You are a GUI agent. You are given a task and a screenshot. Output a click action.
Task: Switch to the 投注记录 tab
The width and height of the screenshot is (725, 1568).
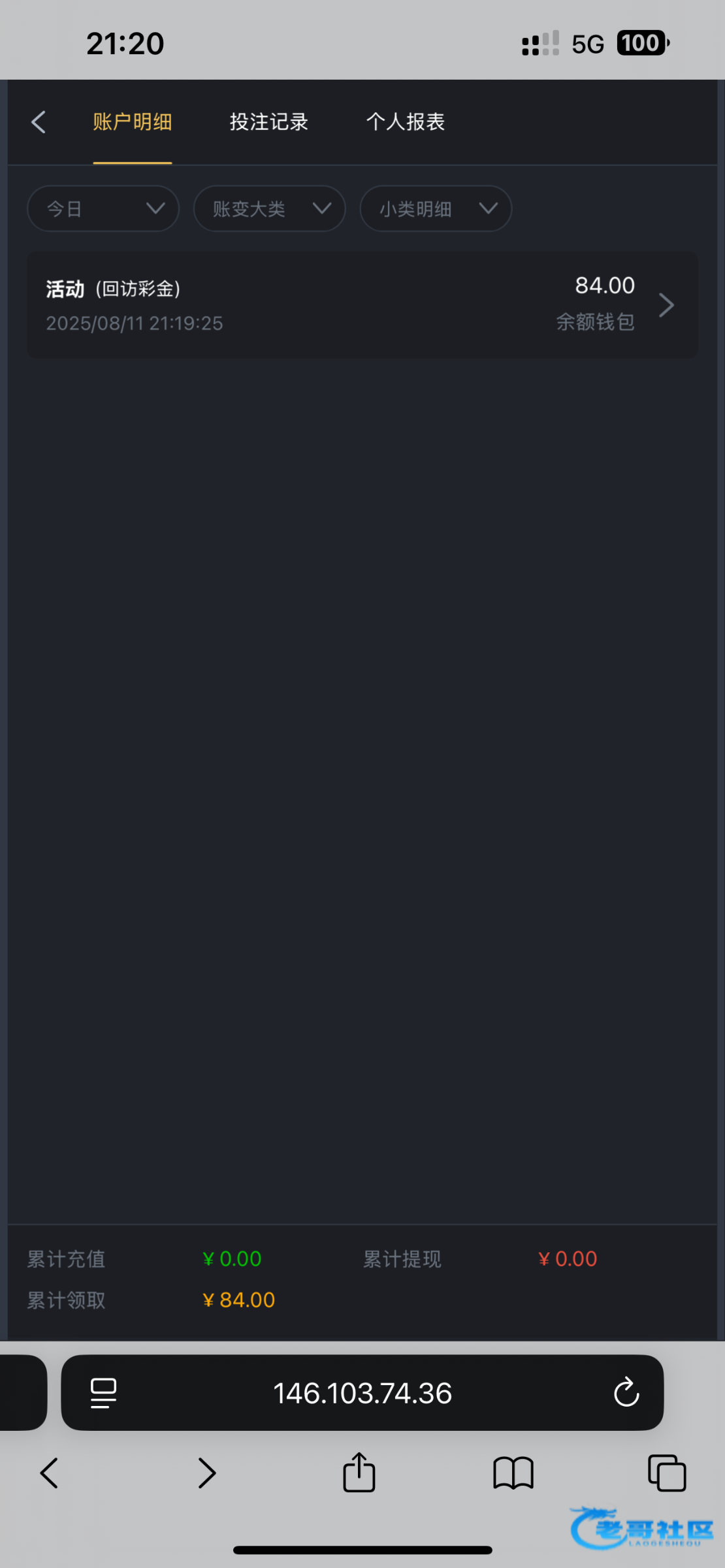(268, 122)
